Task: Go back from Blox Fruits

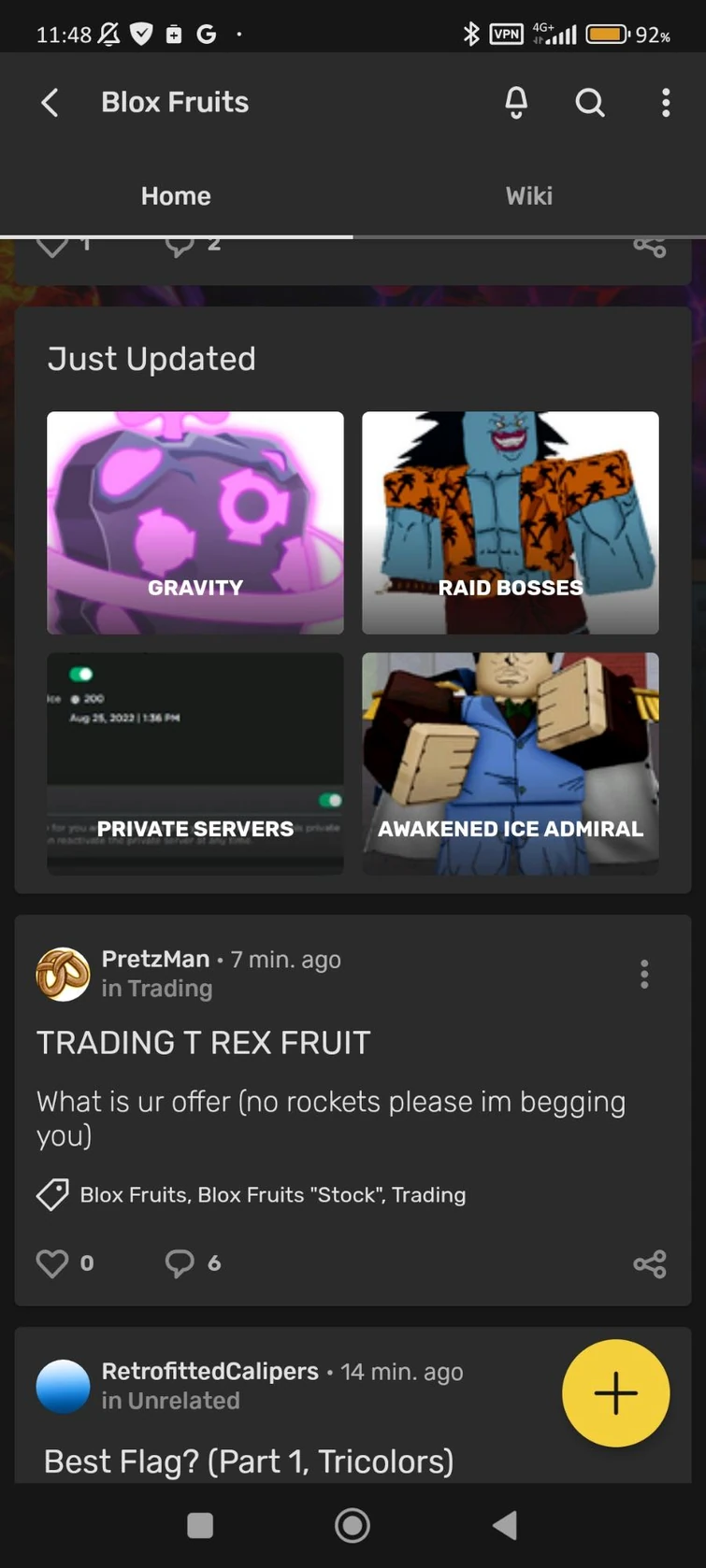Action: (50, 103)
